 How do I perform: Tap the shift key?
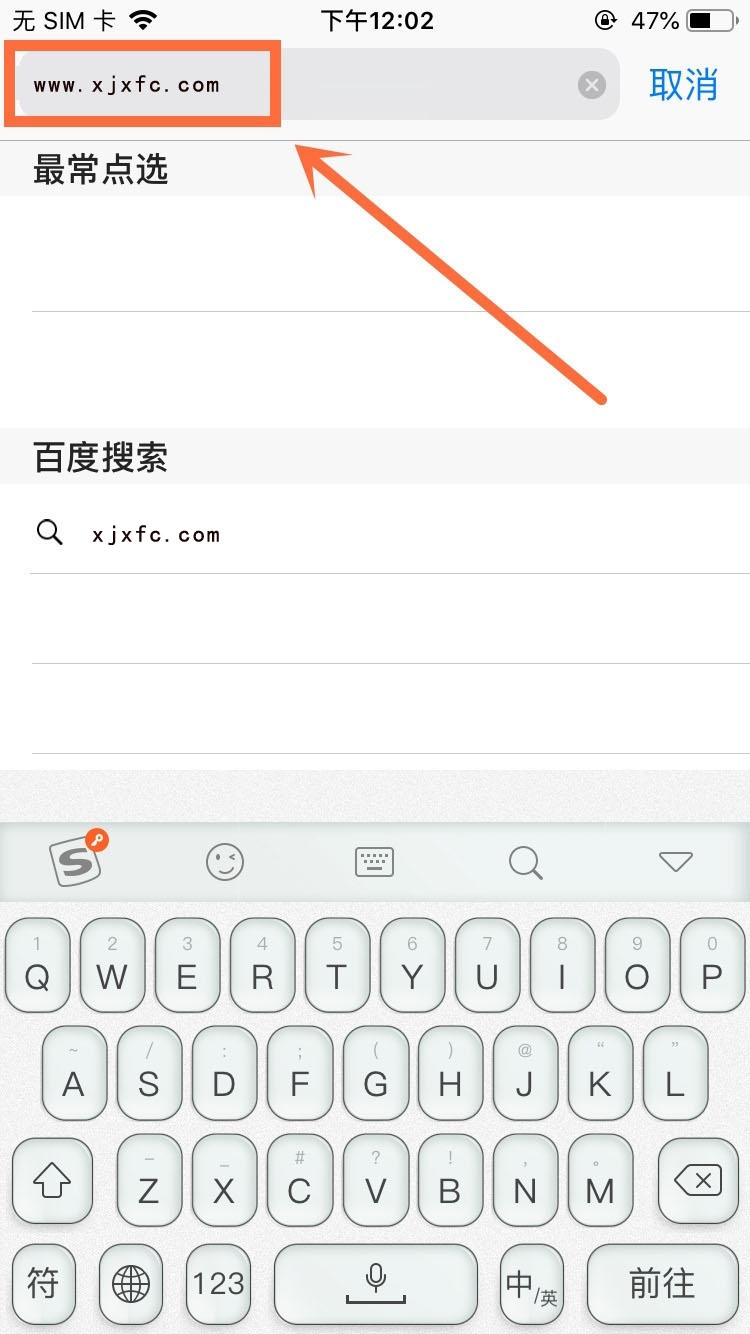[x=52, y=1181]
